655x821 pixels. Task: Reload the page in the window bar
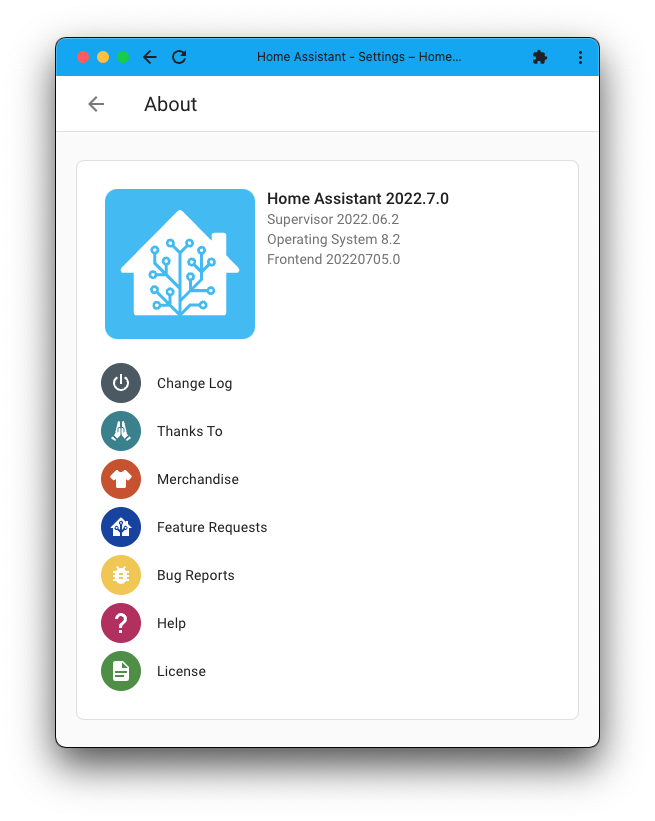[x=179, y=57]
